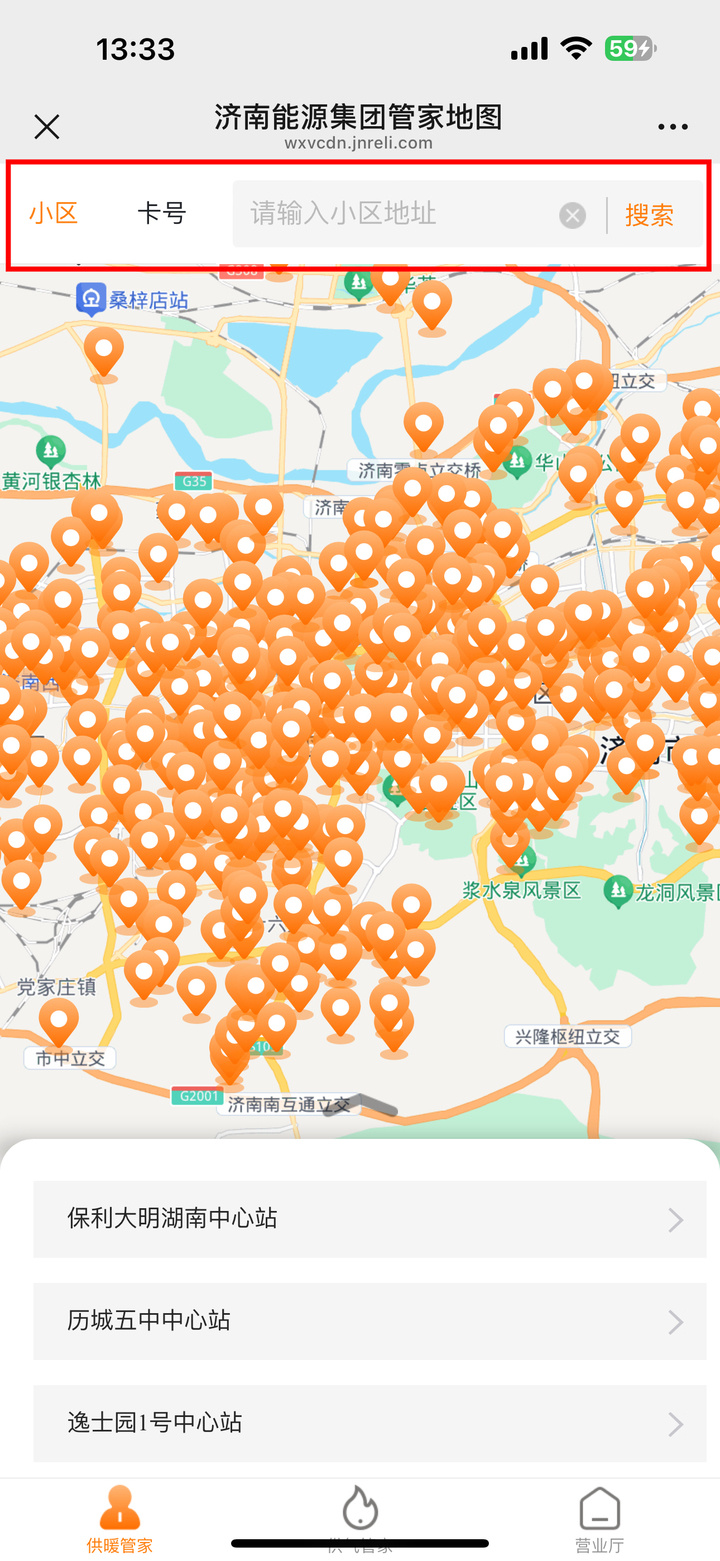Switch to the 小区 search tab
The height and width of the screenshot is (1561, 720).
pyautogui.click(x=54, y=214)
